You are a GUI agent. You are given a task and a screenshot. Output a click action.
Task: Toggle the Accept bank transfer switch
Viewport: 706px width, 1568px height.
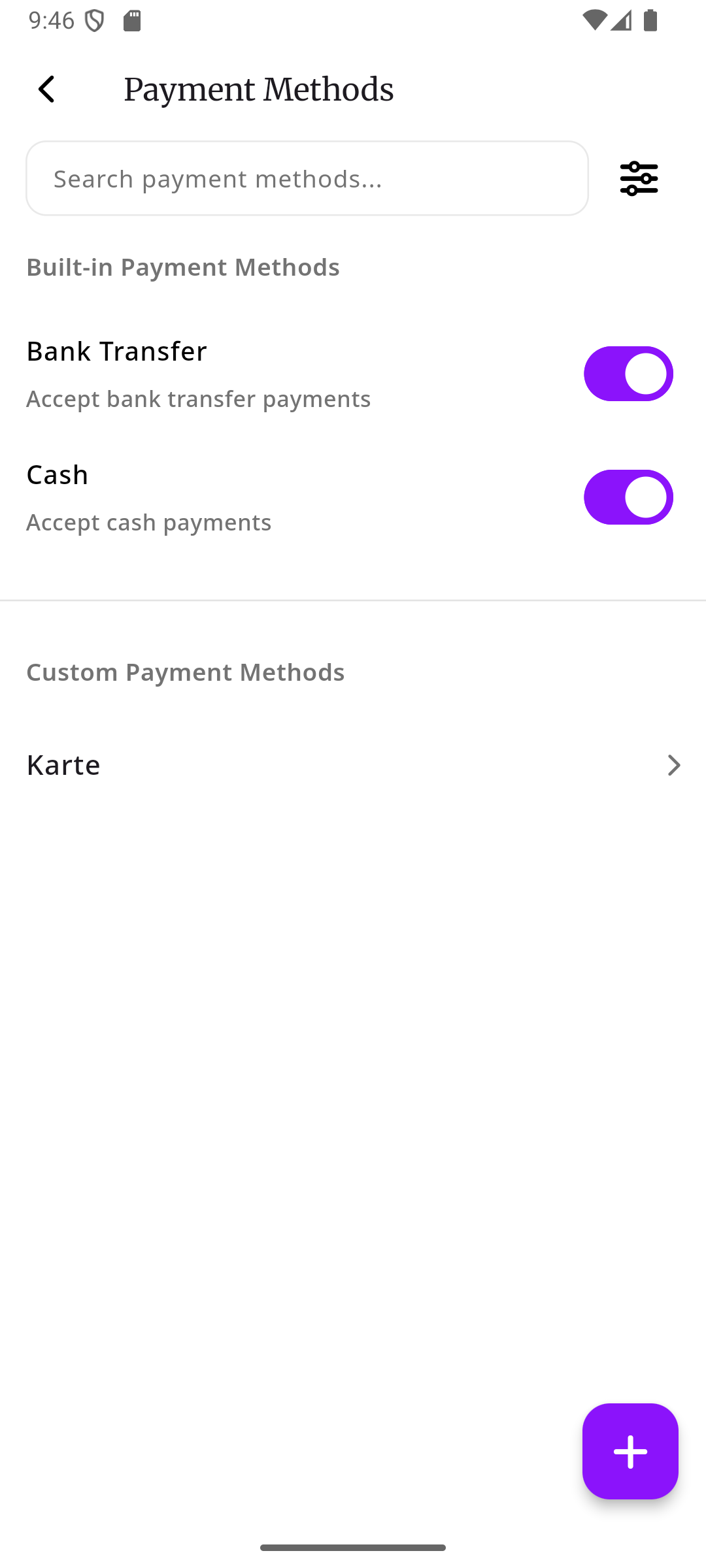pyautogui.click(x=628, y=374)
